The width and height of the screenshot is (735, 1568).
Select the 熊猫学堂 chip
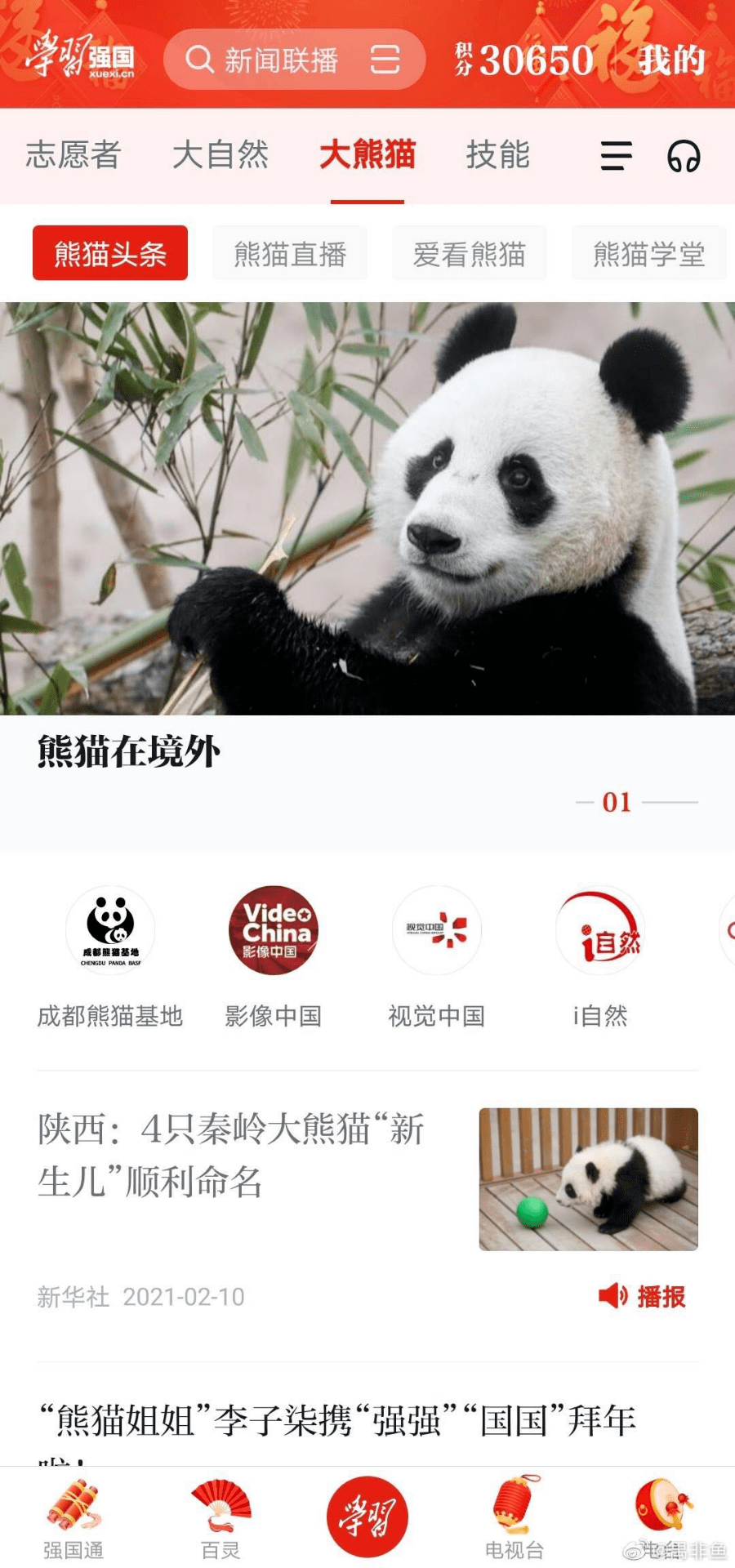649,253
